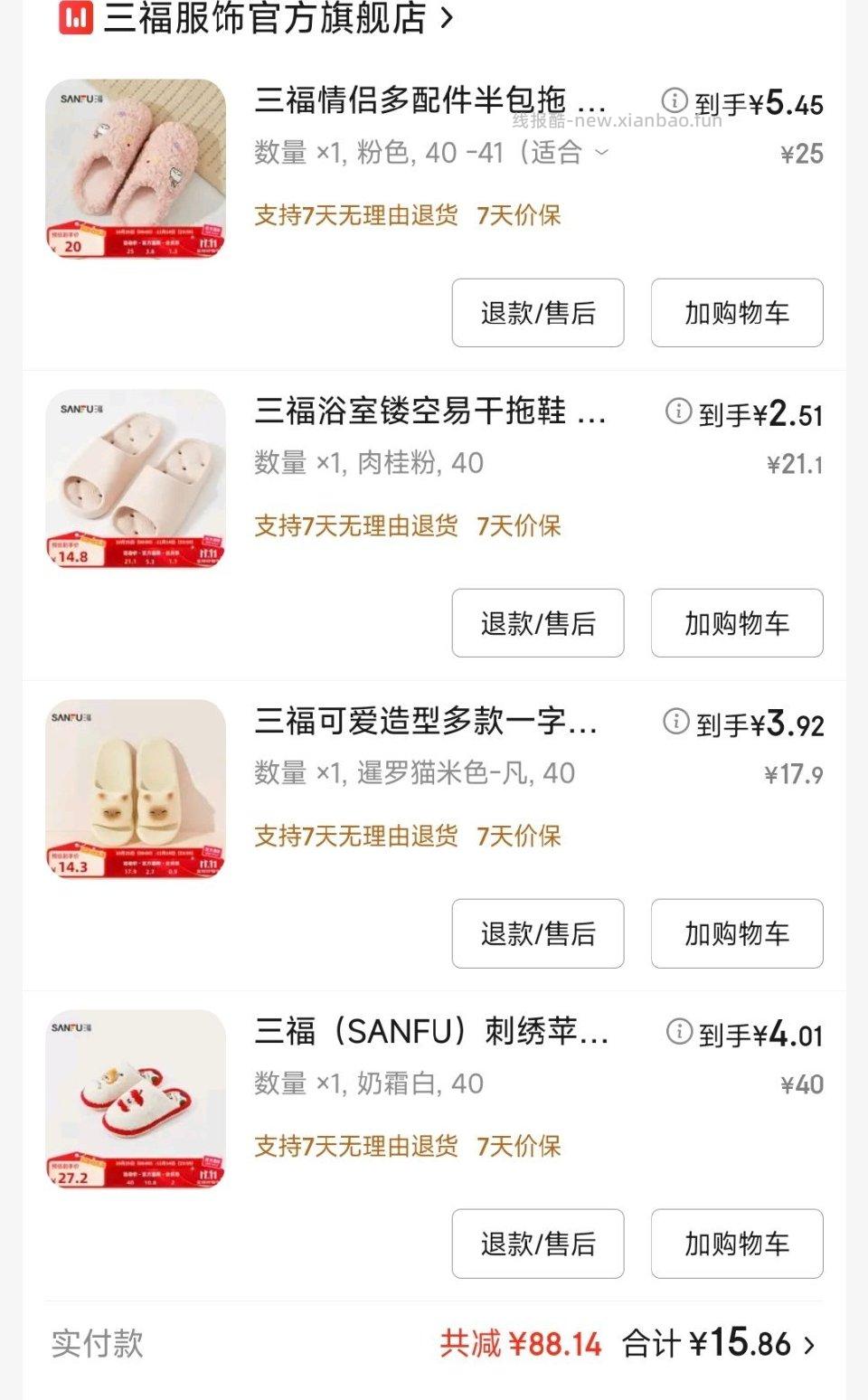
Task: Click 退款/售后 for the pink plush slippers
Action: point(537,312)
